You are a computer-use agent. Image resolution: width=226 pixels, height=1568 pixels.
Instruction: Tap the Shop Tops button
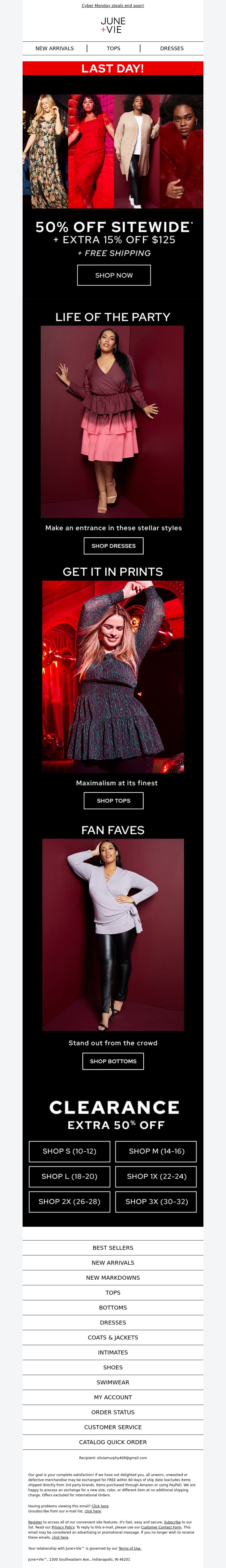tap(113, 800)
